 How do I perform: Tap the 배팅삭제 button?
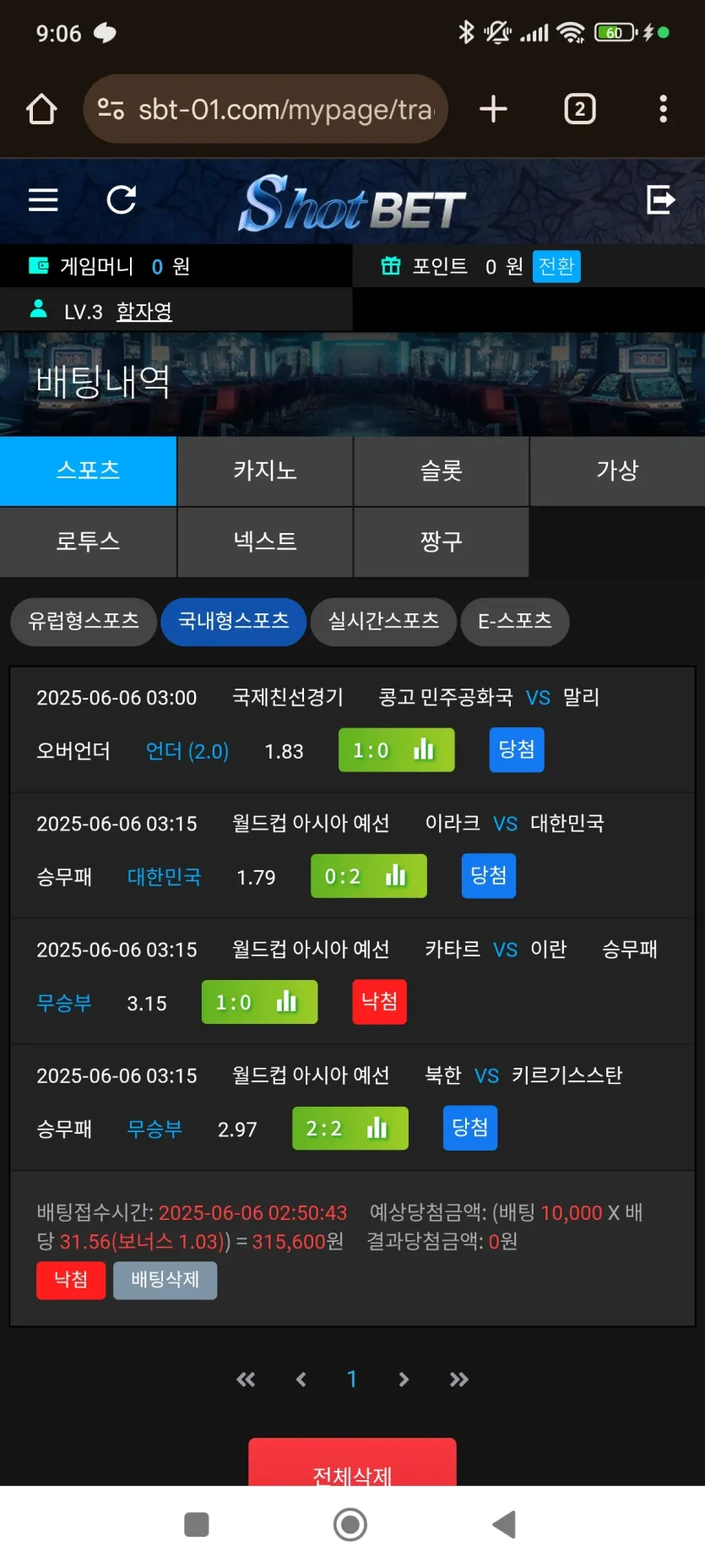pyautogui.click(x=165, y=1280)
